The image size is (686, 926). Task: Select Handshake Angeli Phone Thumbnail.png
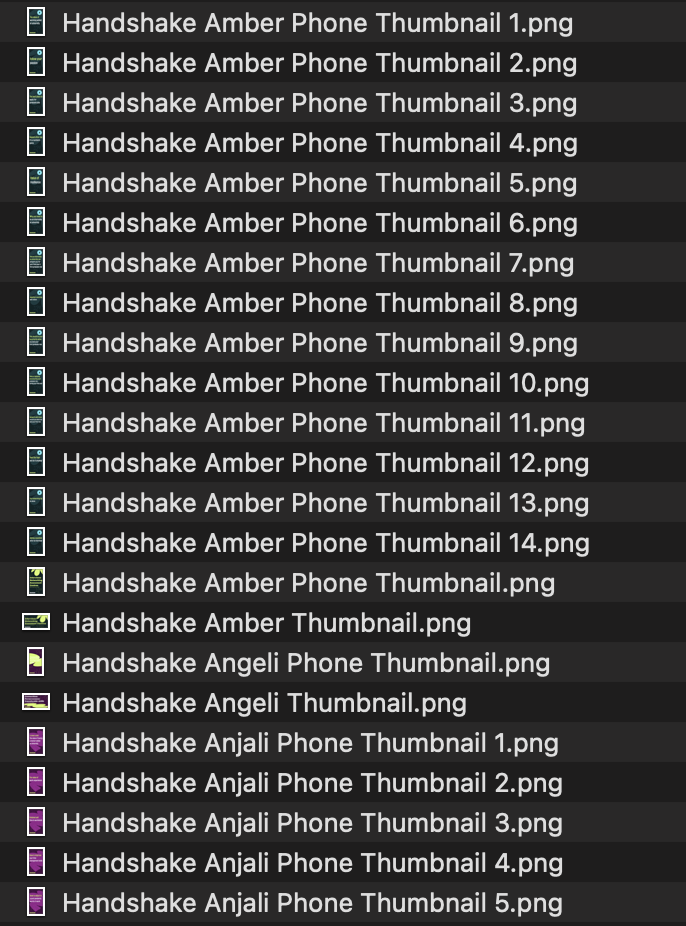[x=306, y=663]
